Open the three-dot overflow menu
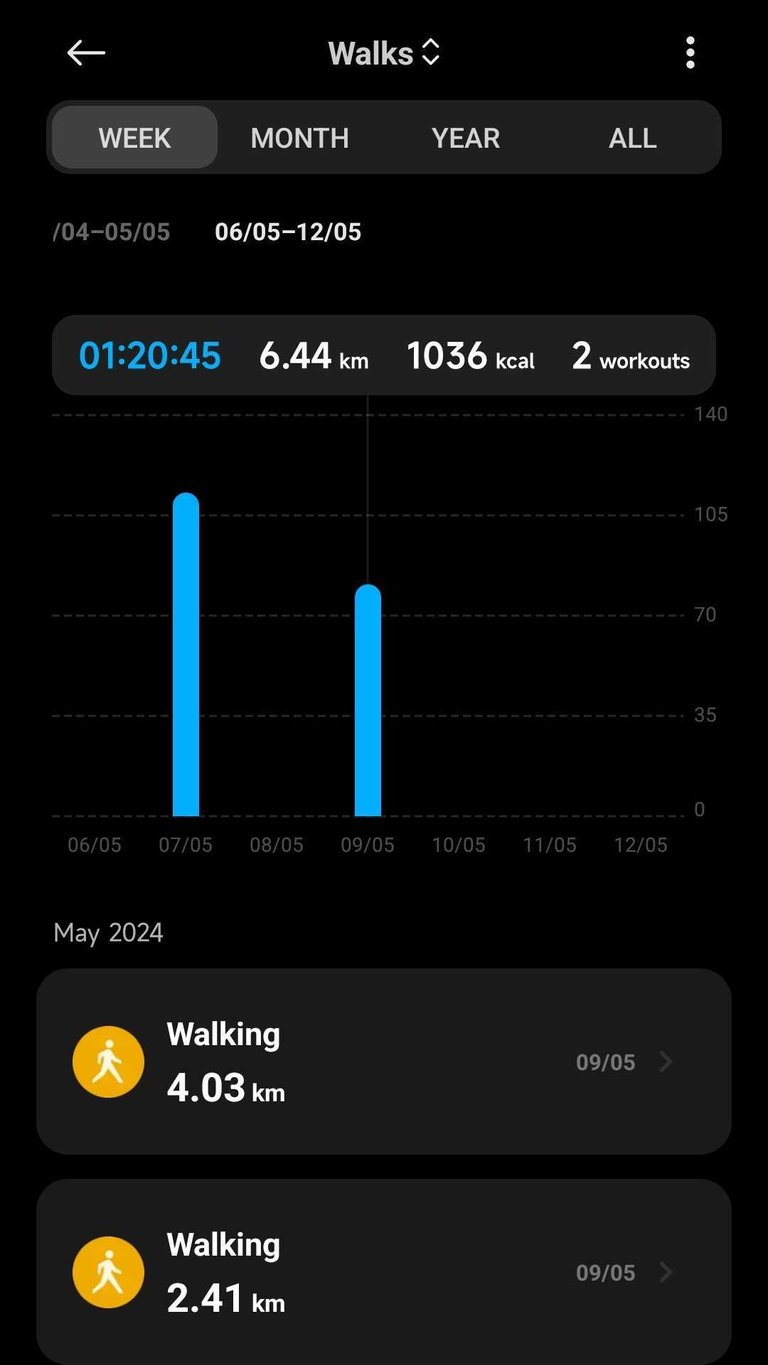Viewport: 768px width, 1365px height. (x=690, y=53)
